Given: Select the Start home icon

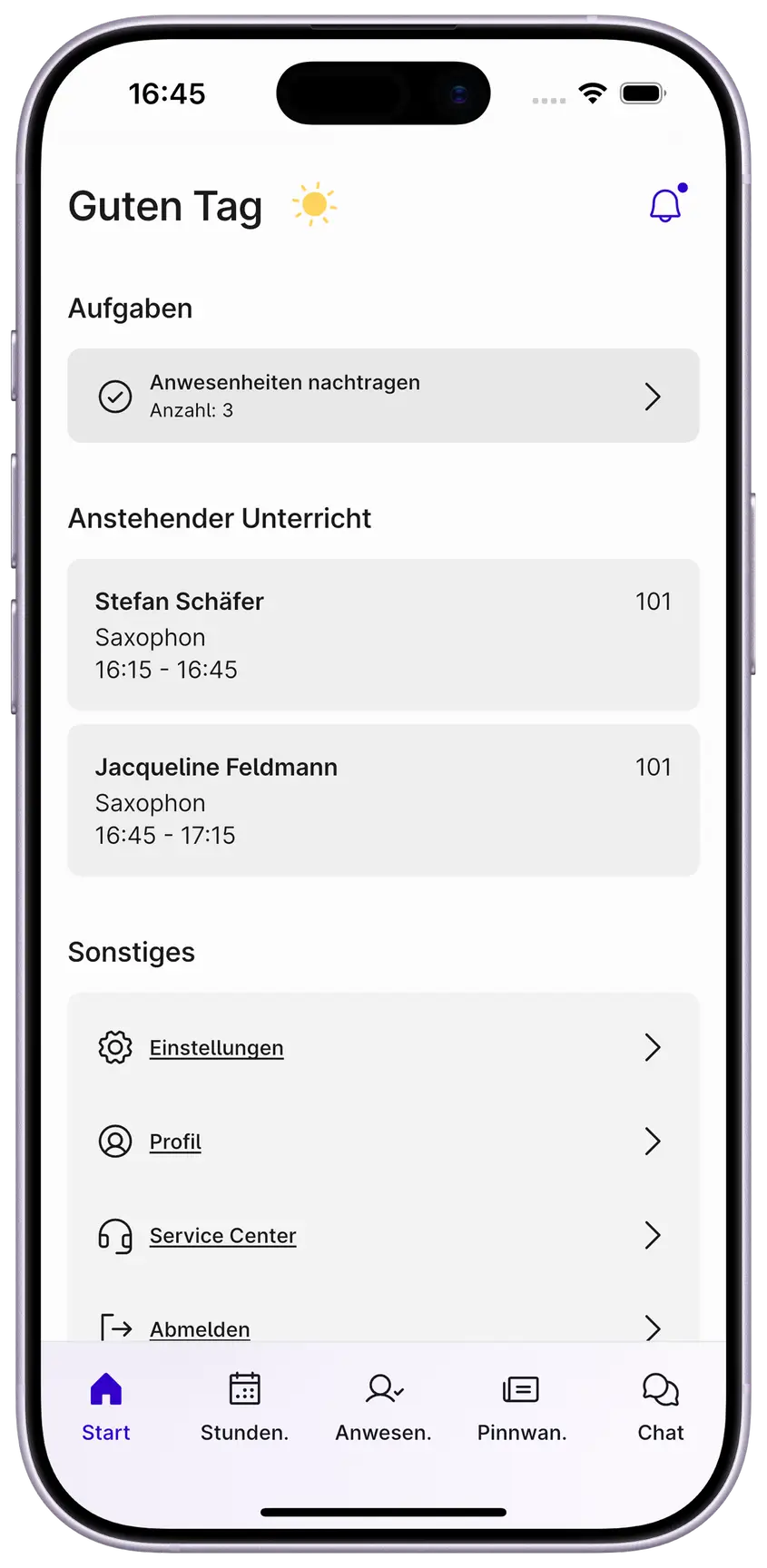Looking at the screenshot, I should pos(105,1388).
